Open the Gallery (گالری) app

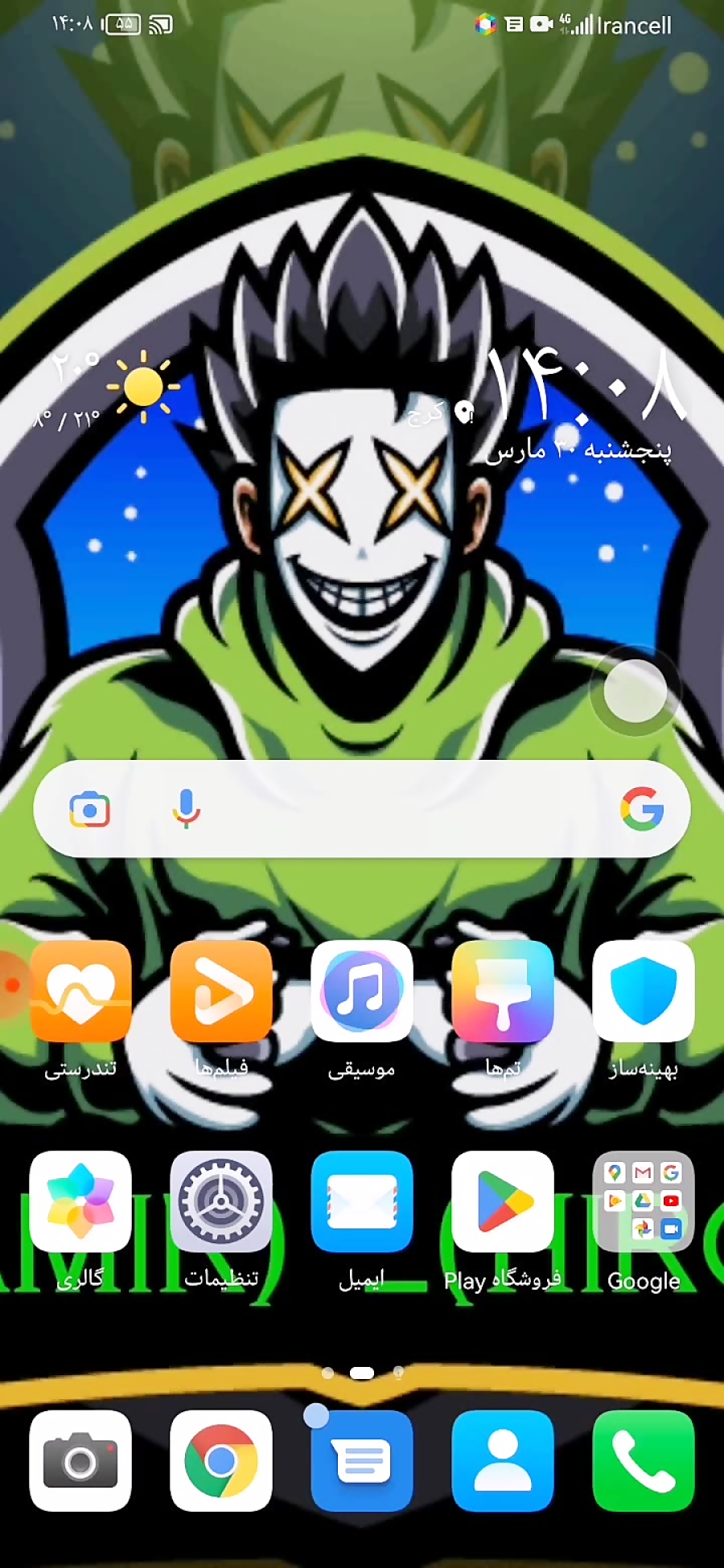pyautogui.click(x=80, y=1201)
